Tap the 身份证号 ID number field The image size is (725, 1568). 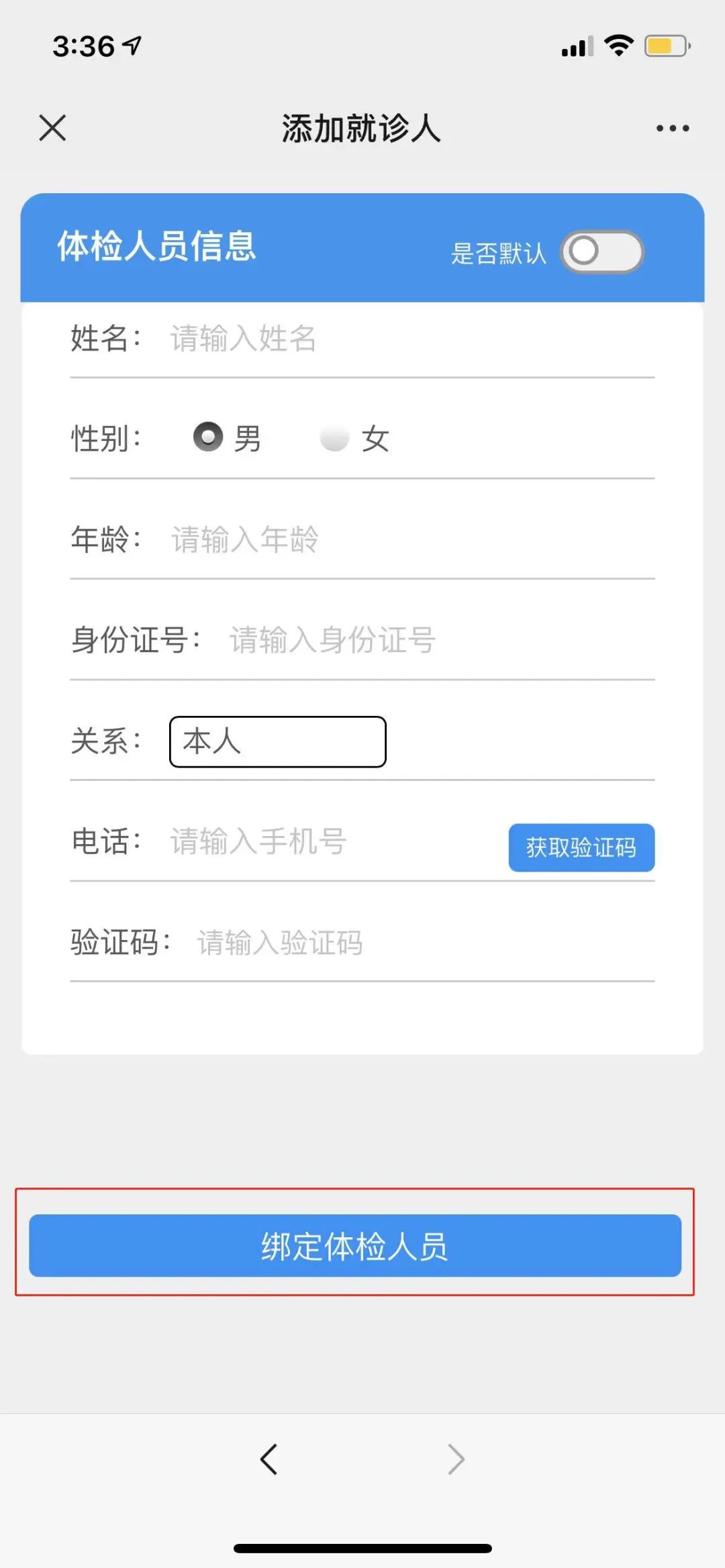(x=441, y=640)
